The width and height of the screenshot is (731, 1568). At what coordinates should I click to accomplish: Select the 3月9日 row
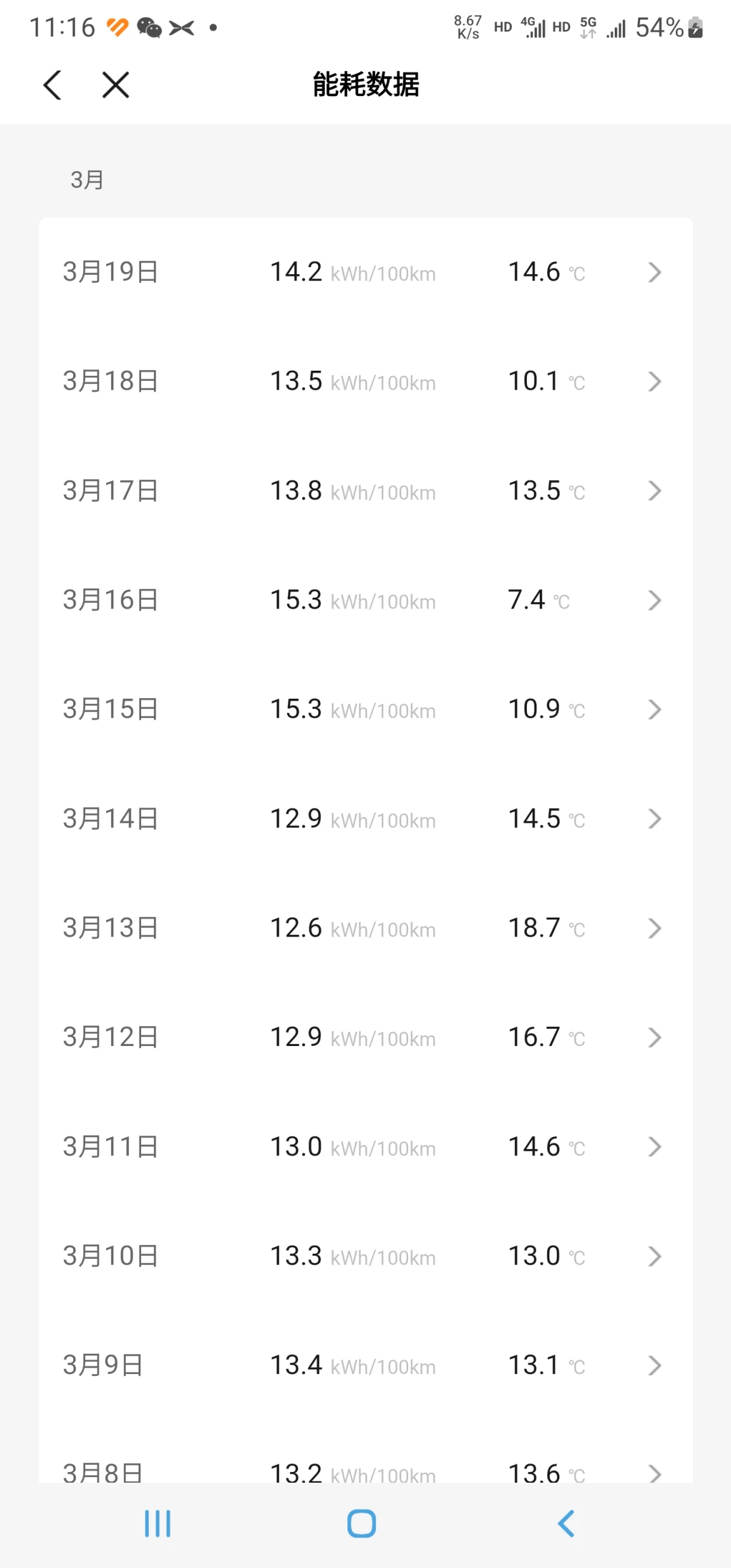click(x=365, y=1366)
